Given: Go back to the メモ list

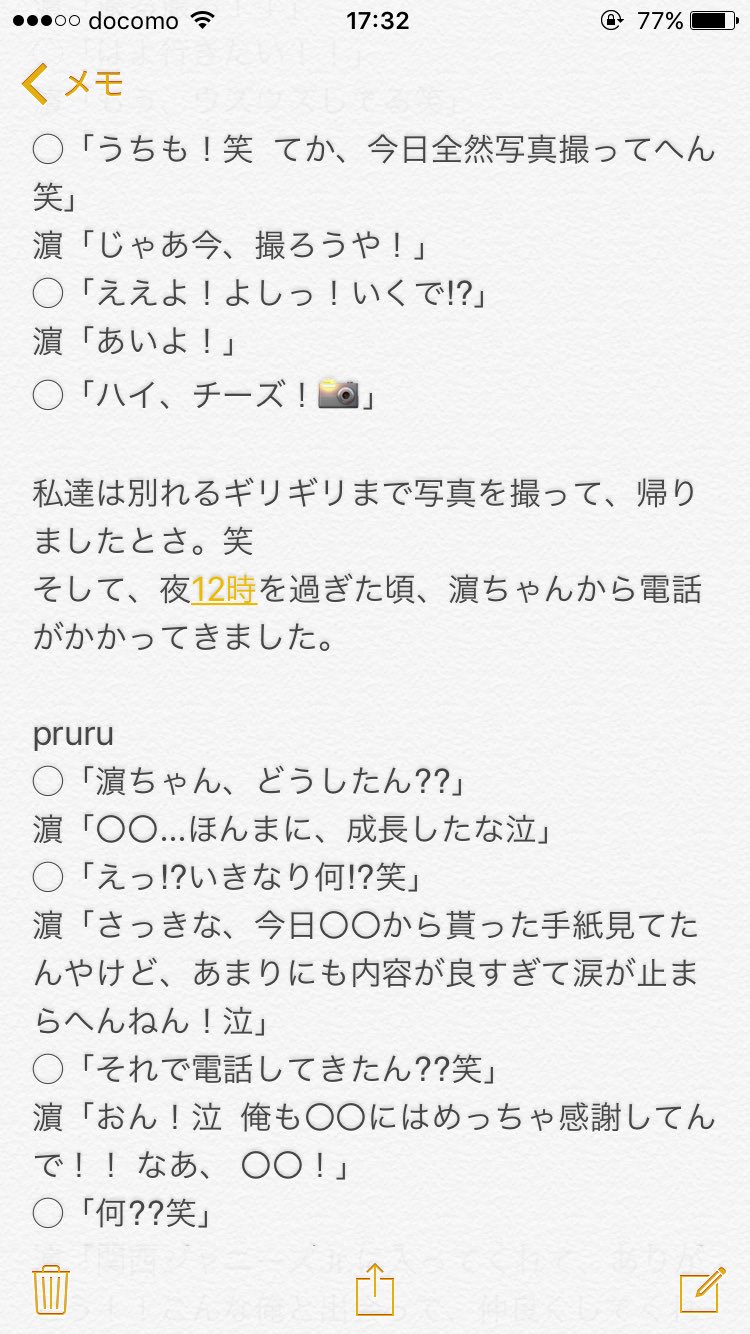Looking at the screenshot, I should 72,84.
